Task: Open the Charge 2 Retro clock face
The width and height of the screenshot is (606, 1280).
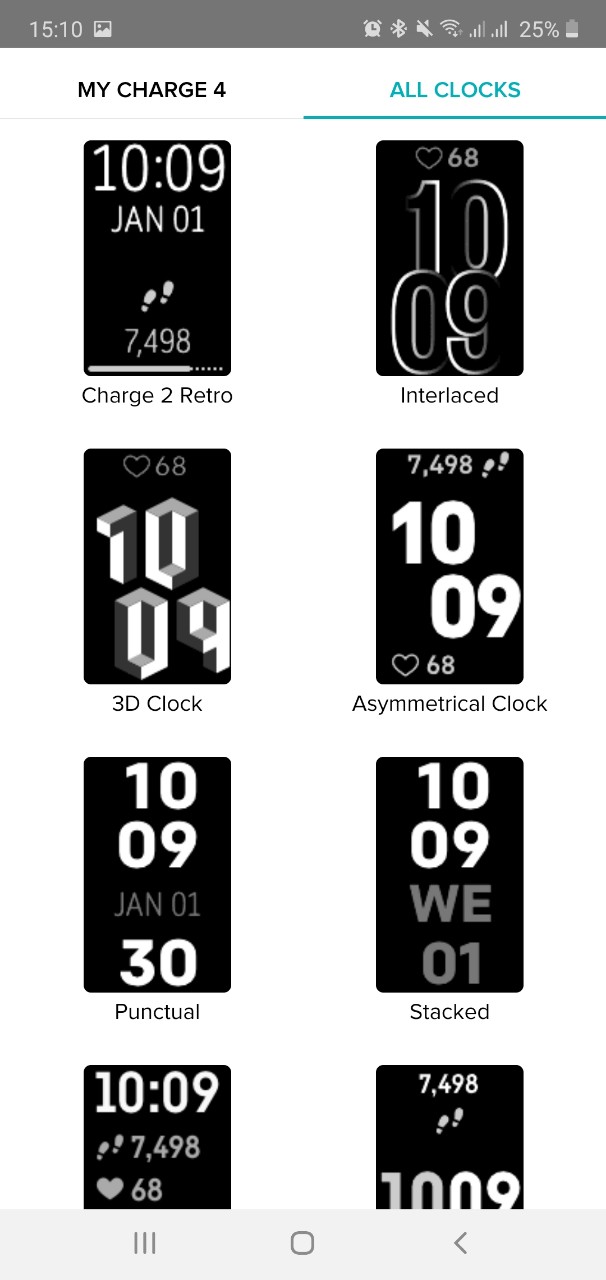Action: click(x=157, y=258)
